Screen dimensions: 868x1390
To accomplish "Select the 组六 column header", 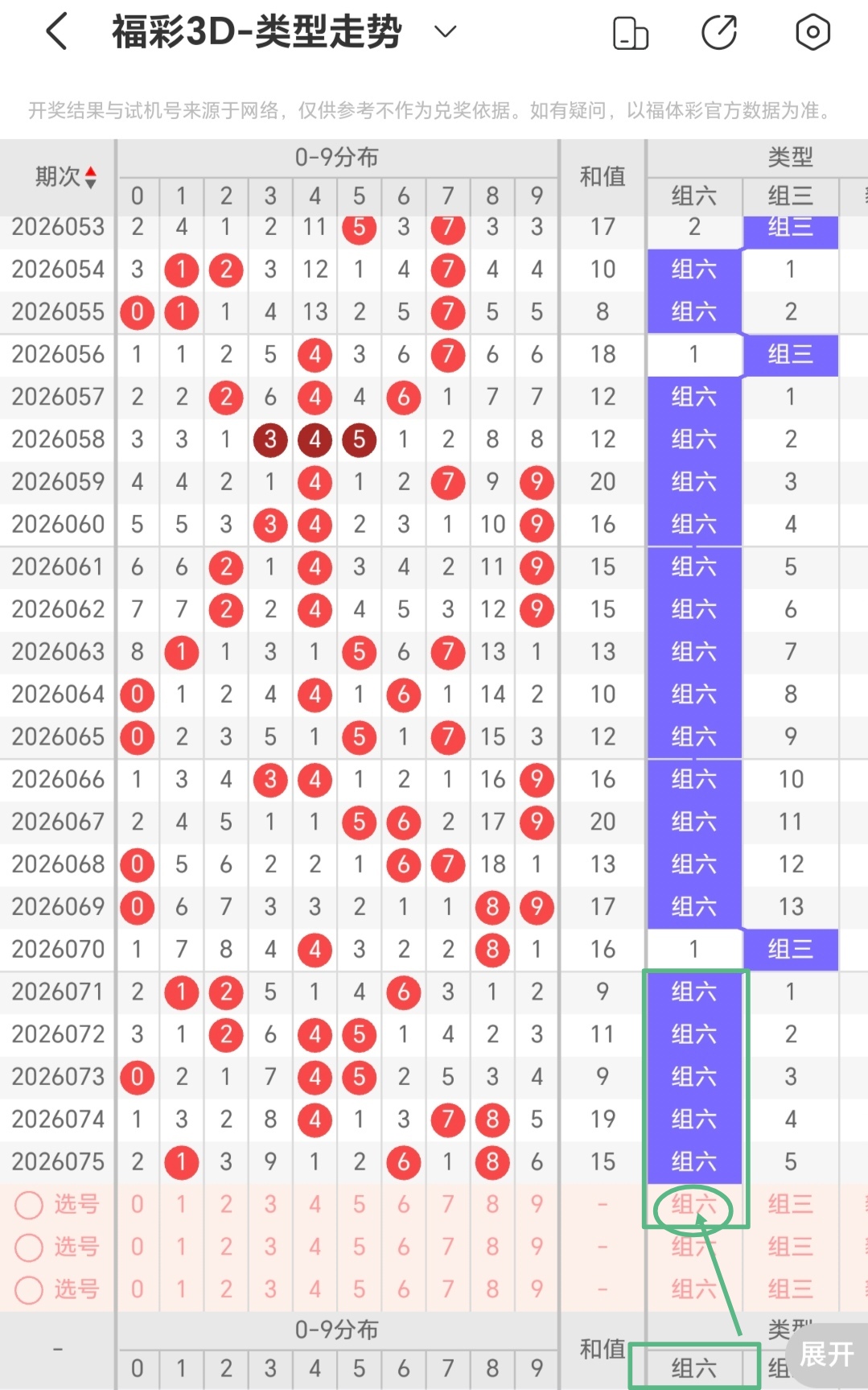I will click(693, 196).
